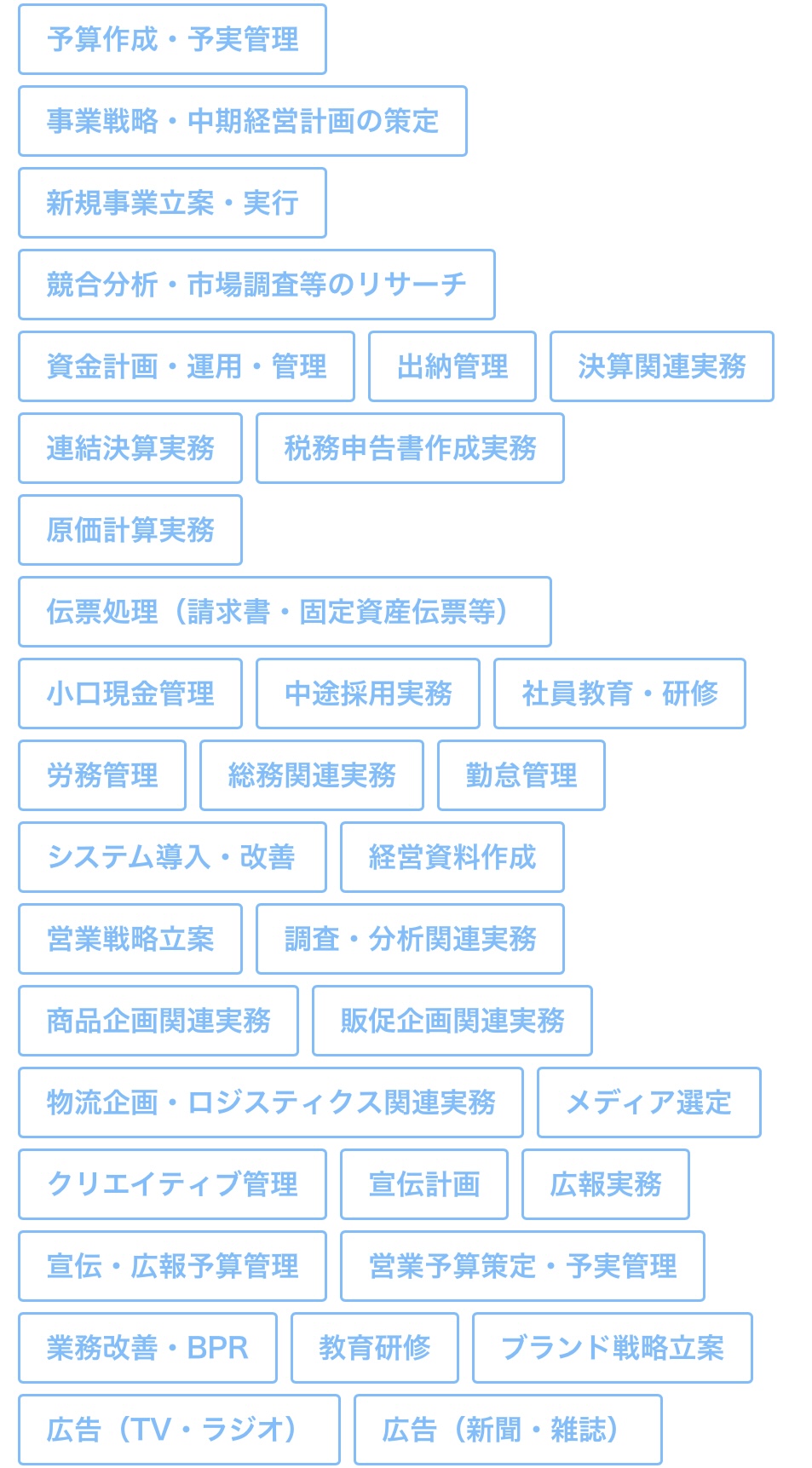This screenshot has width=812, height=1468.
Task: Select 競合分析・市場調査等のリサーチ chip
Action: coord(256,285)
